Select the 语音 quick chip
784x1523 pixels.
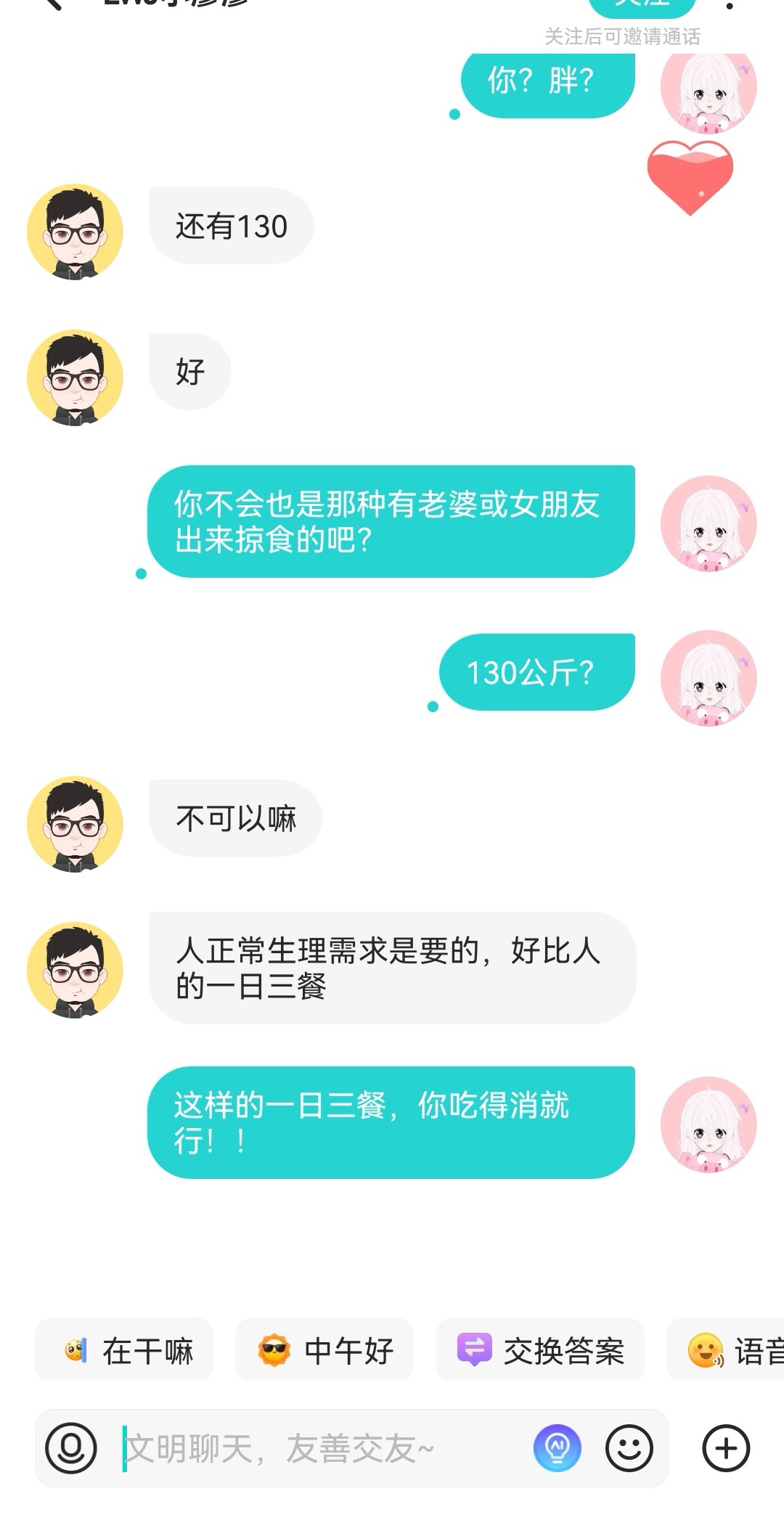click(x=726, y=1350)
